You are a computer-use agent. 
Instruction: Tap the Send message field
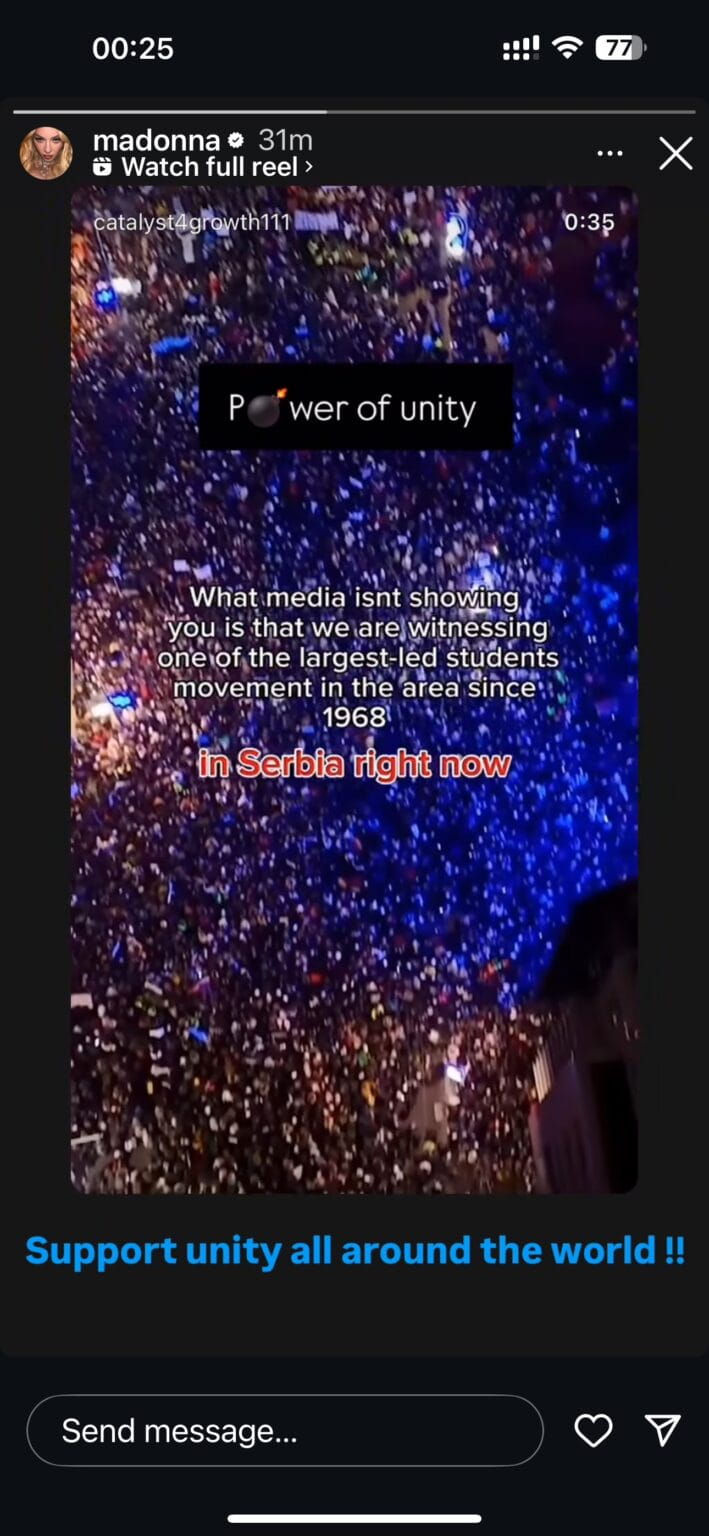pos(285,1430)
